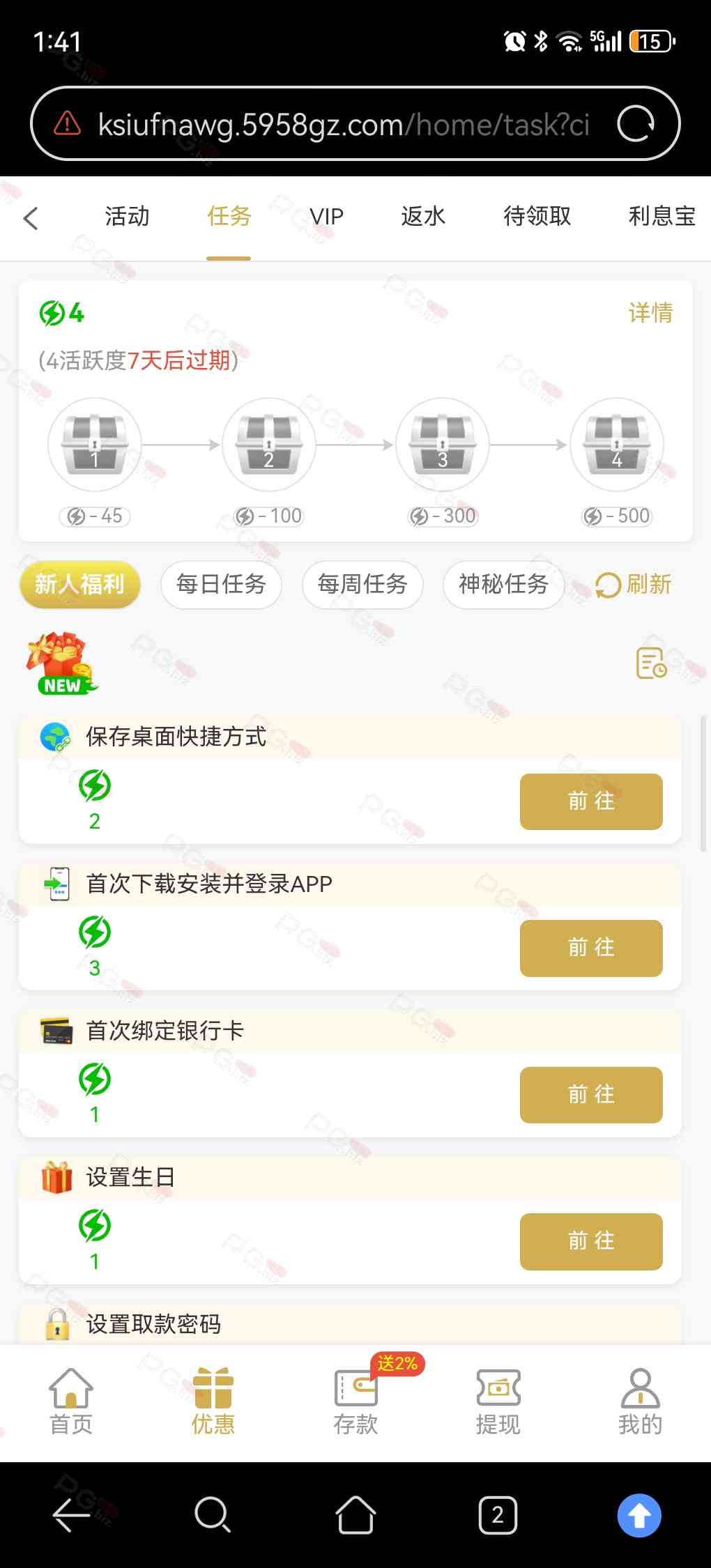
Task: Select the 利息宝 tab
Action: pyautogui.click(x=662, y=217)
